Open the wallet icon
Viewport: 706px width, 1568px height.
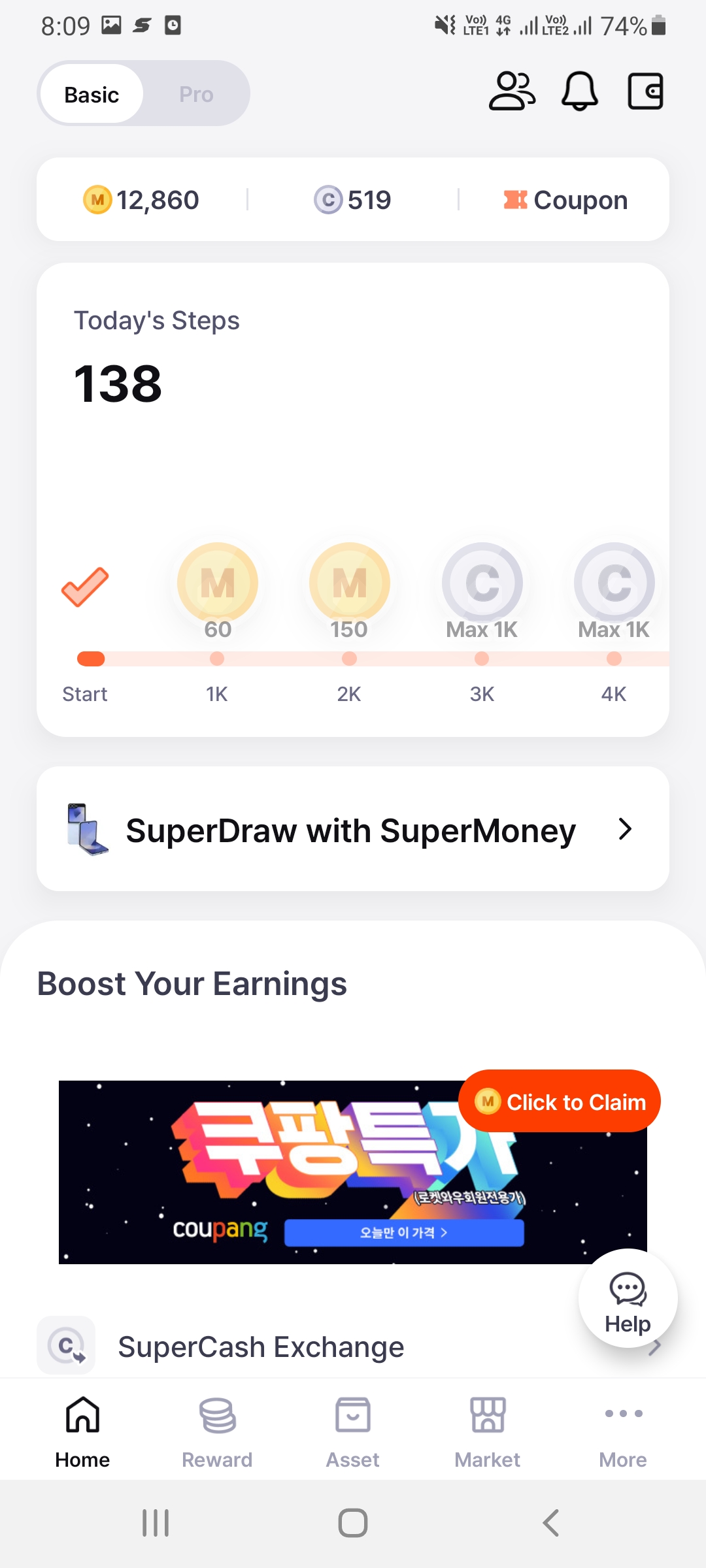pos(646,91)
